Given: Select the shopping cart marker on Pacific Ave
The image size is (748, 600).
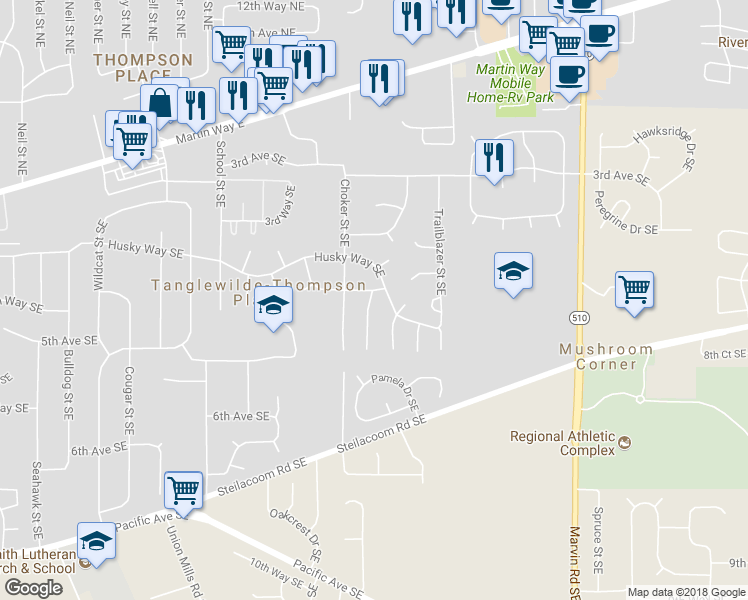Looking at the screenshot, I should [x=183, y=490].
